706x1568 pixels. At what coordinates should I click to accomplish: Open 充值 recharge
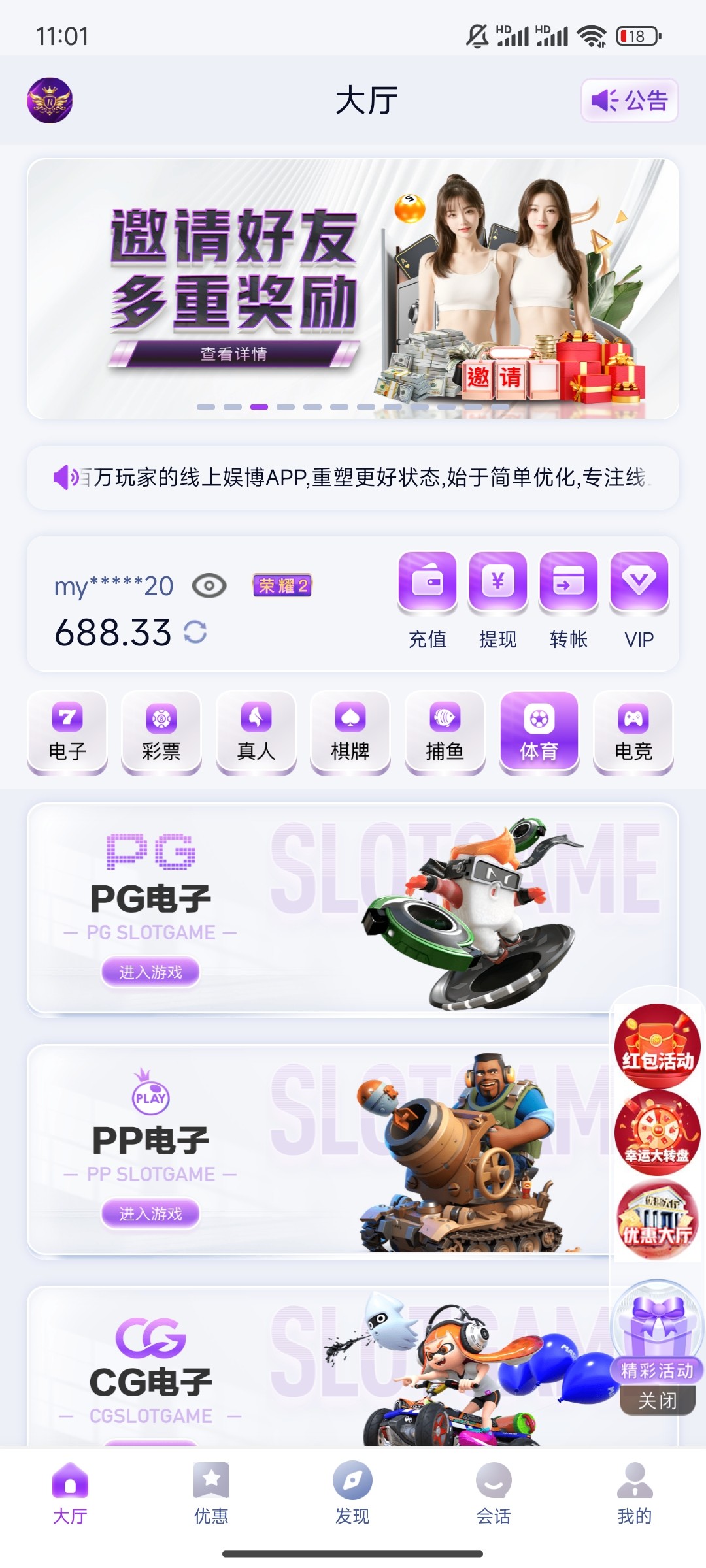click(x=428, y=601)
